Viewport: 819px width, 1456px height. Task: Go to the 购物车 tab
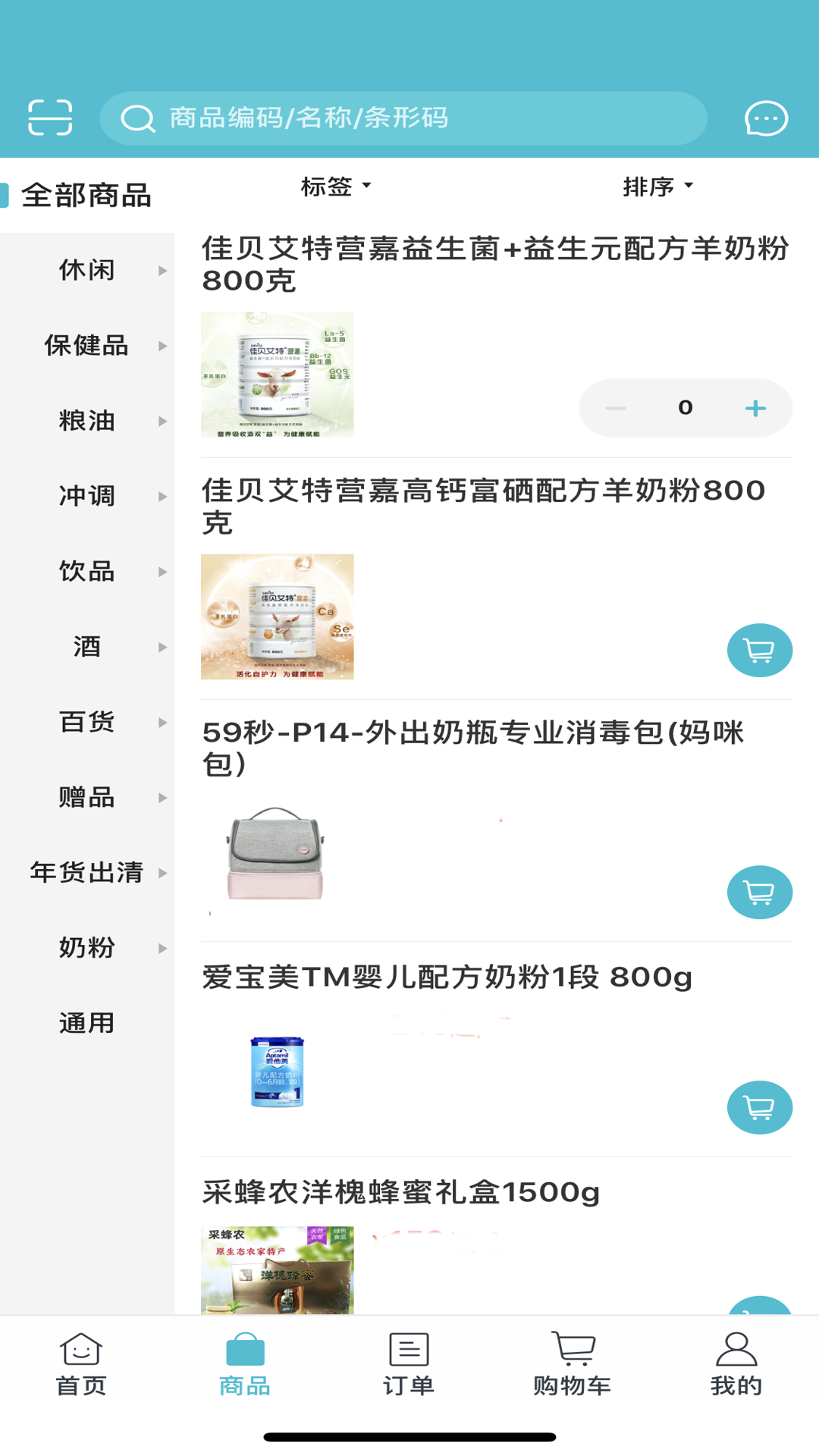573,1365
